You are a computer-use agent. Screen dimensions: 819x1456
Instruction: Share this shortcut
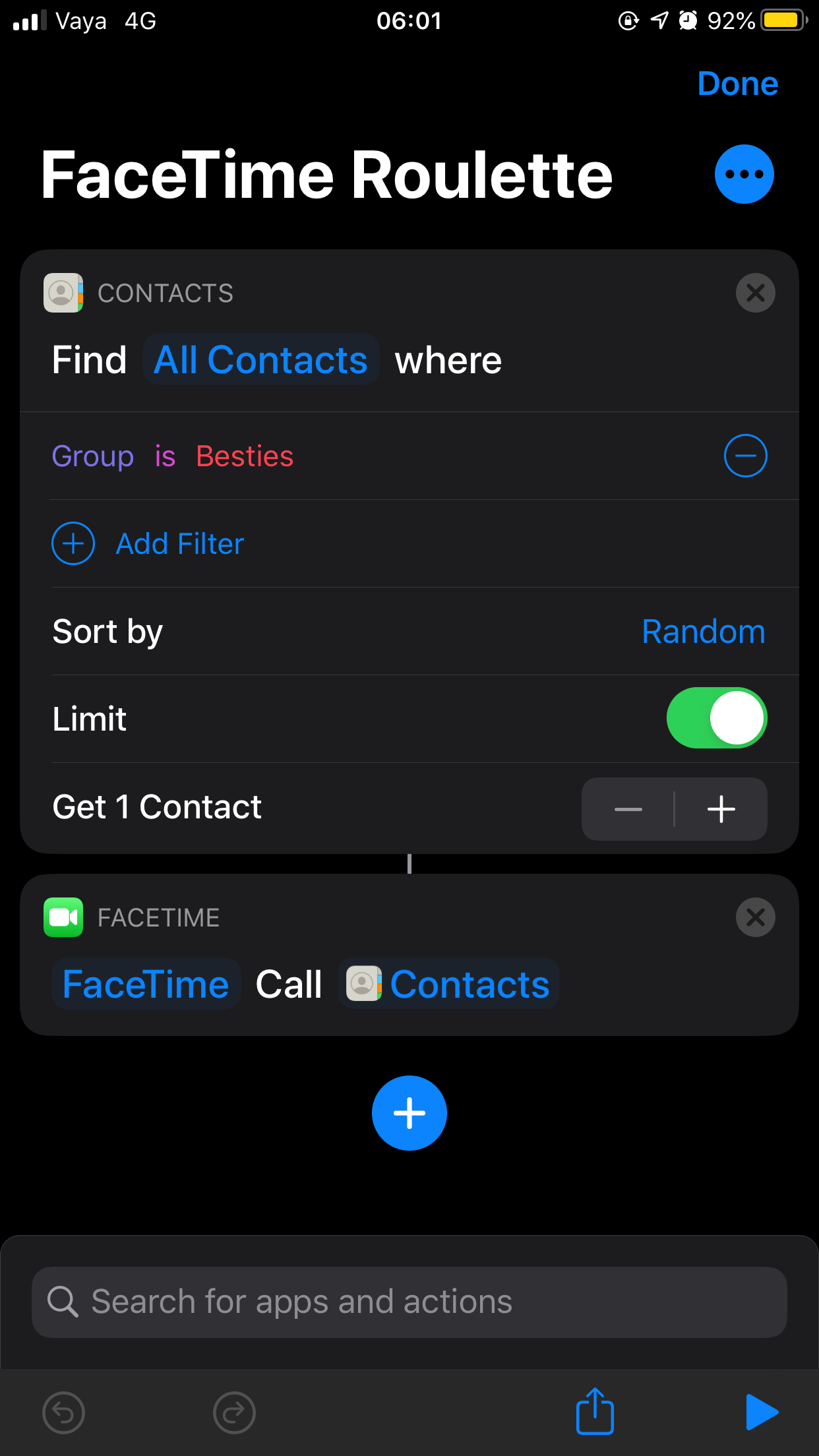point(595,1412)
